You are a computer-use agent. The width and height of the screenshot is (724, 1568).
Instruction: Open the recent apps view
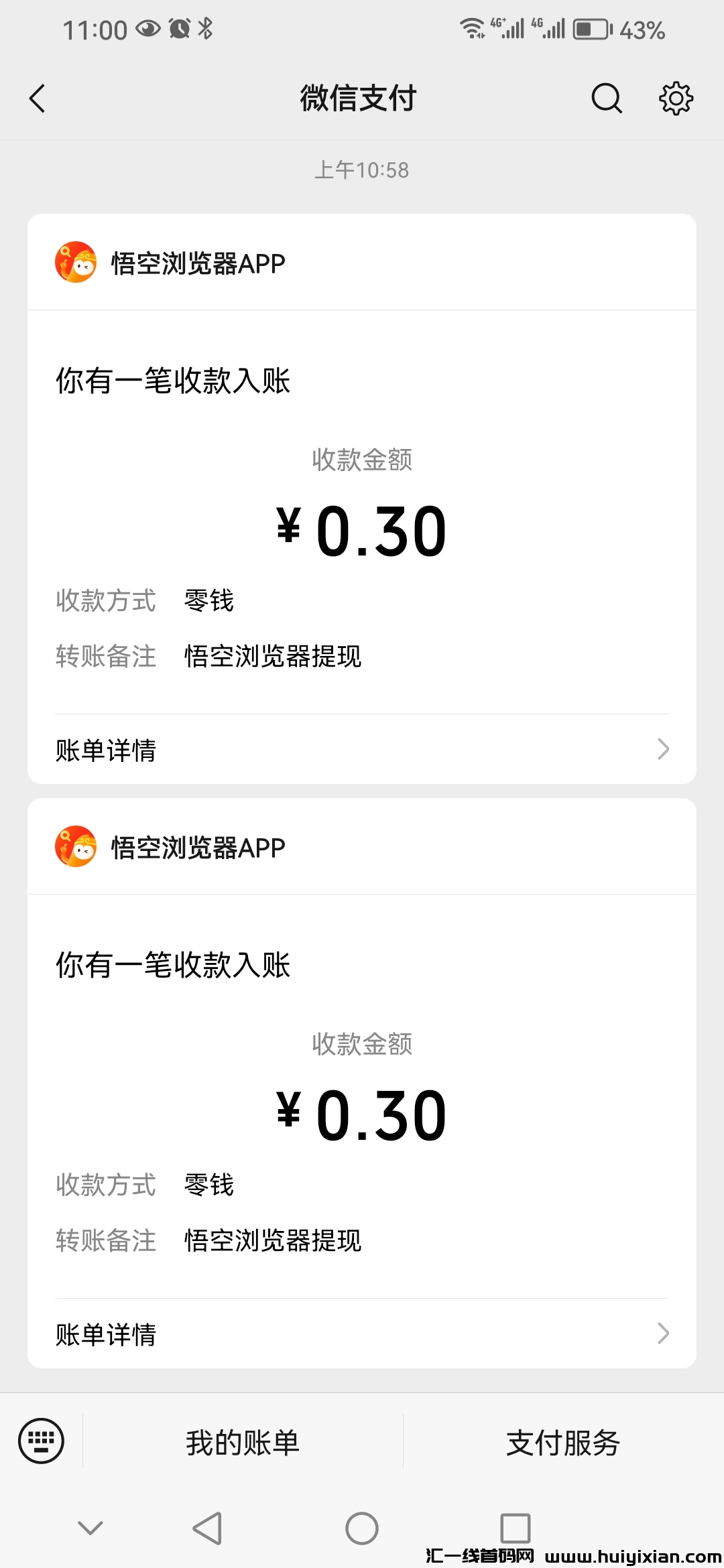coord(516,1528)
